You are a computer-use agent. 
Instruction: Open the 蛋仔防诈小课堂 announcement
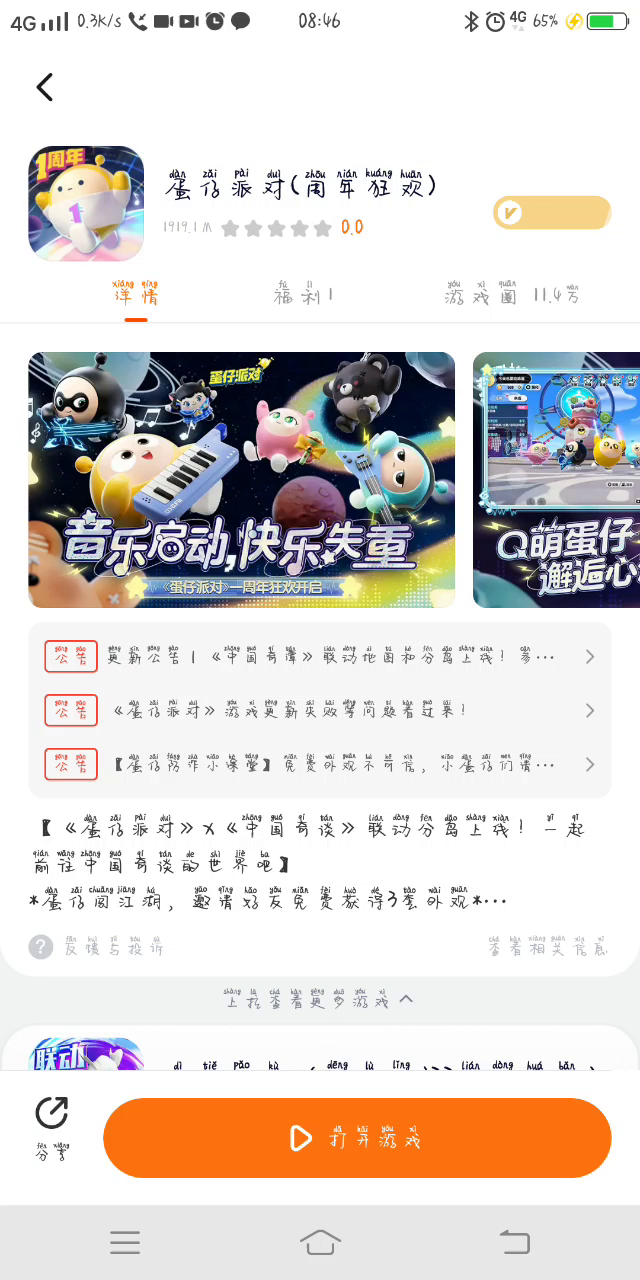click(320, 765)
